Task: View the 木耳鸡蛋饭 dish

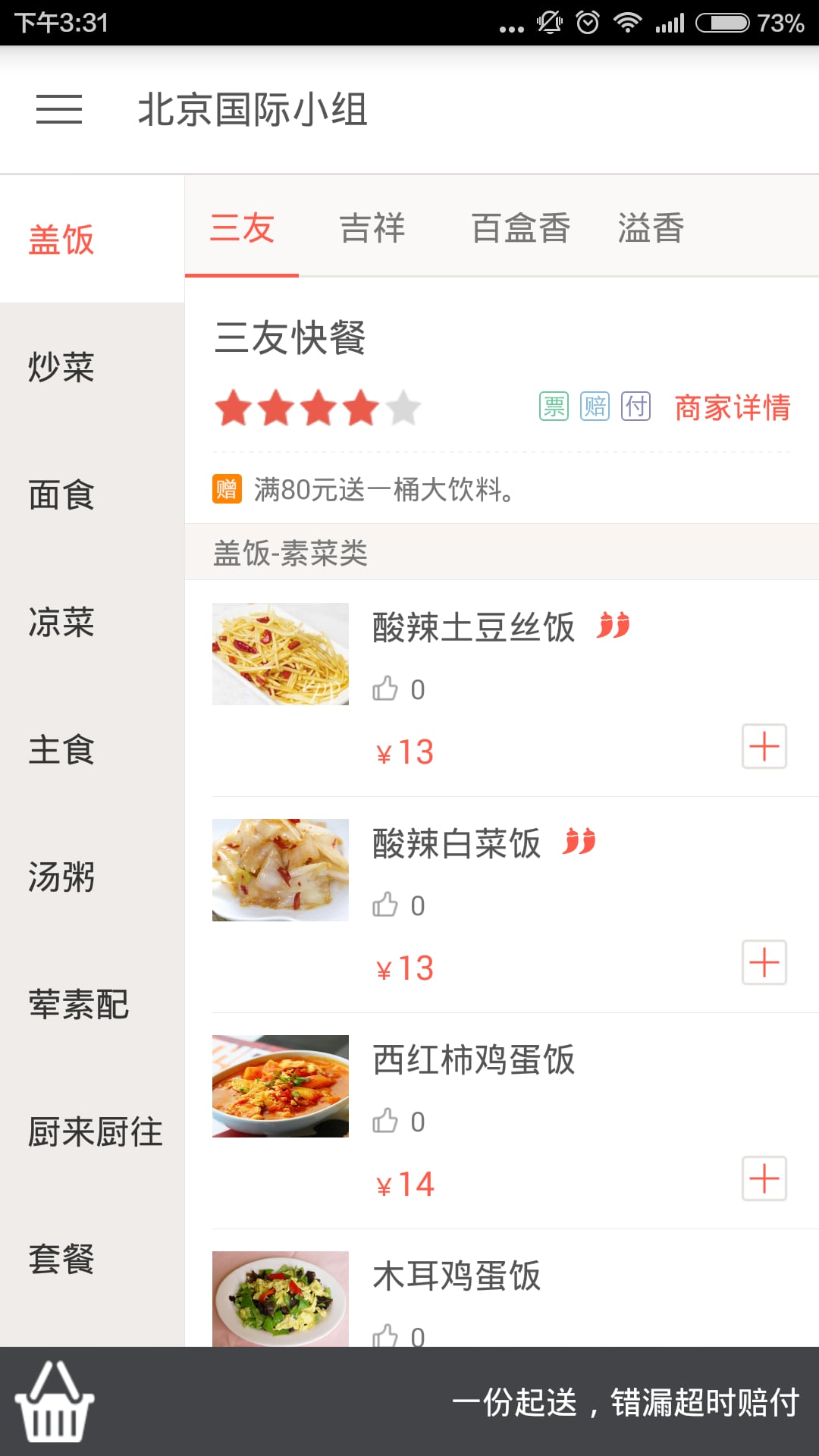Action: tap(456, 1277)
